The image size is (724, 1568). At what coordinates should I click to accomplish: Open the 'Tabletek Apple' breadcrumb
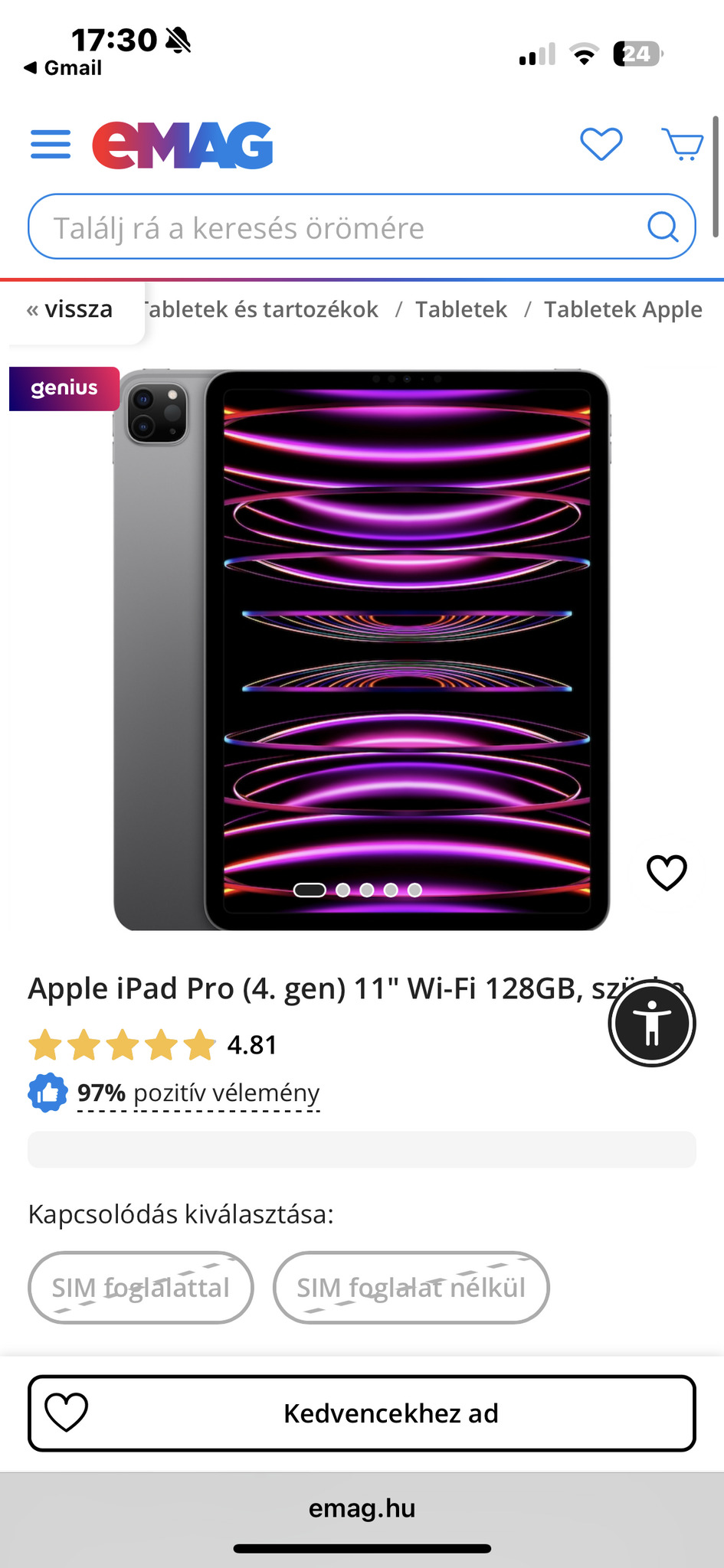point(623,309)
